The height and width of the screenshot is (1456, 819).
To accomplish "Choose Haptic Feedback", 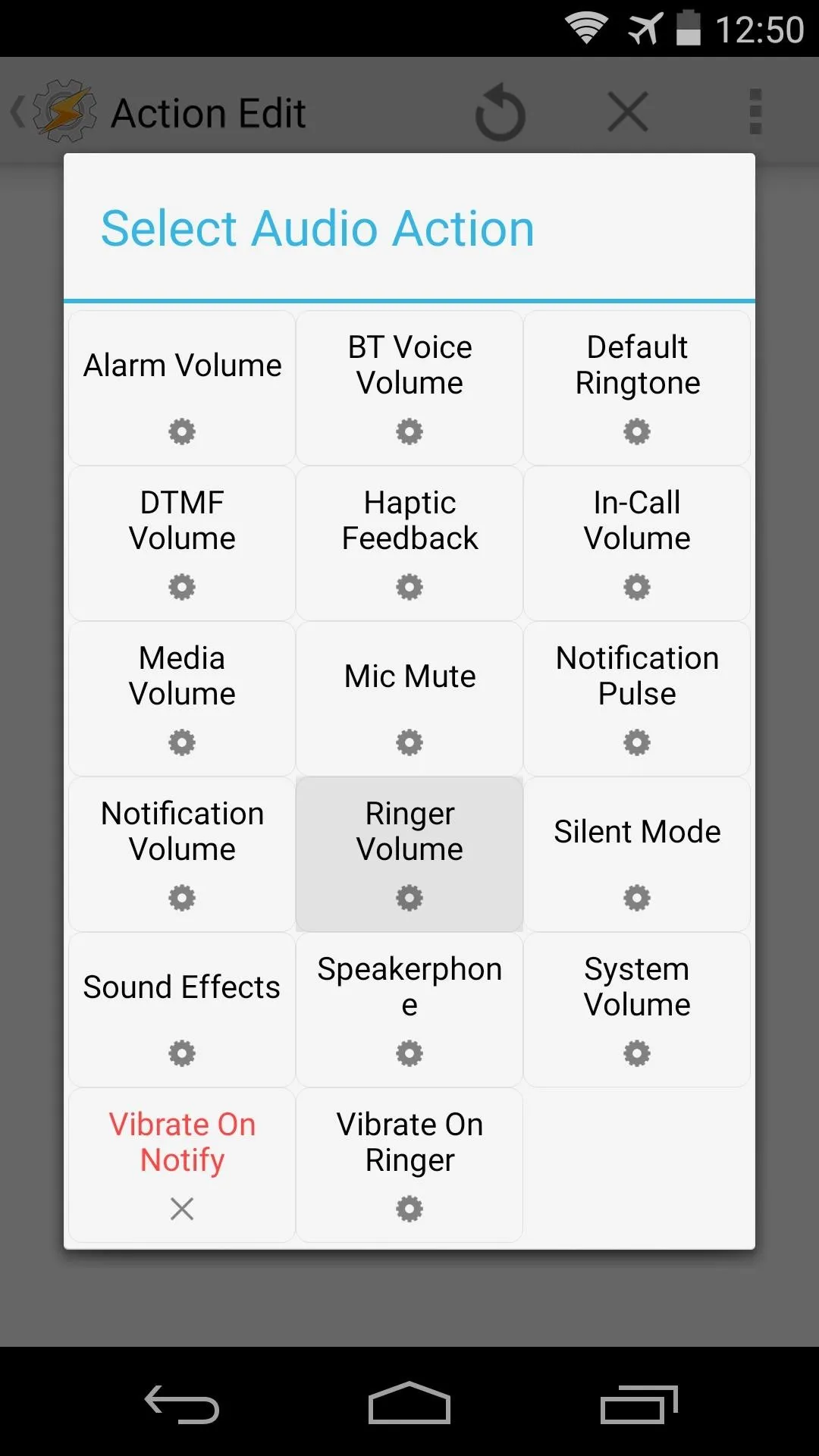I will tap(409, 544).
